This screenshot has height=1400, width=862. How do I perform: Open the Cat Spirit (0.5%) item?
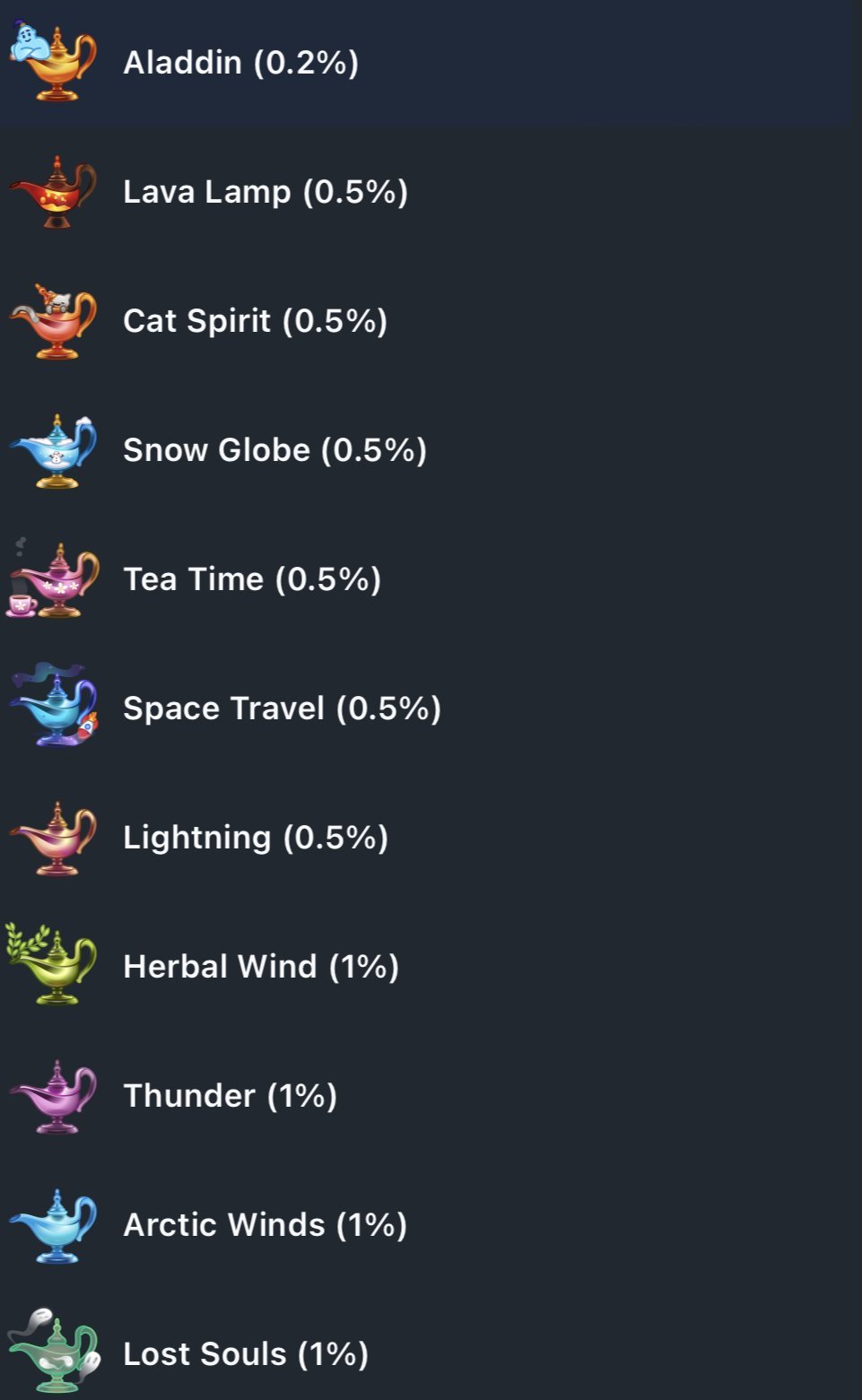[x=255, y=321]
